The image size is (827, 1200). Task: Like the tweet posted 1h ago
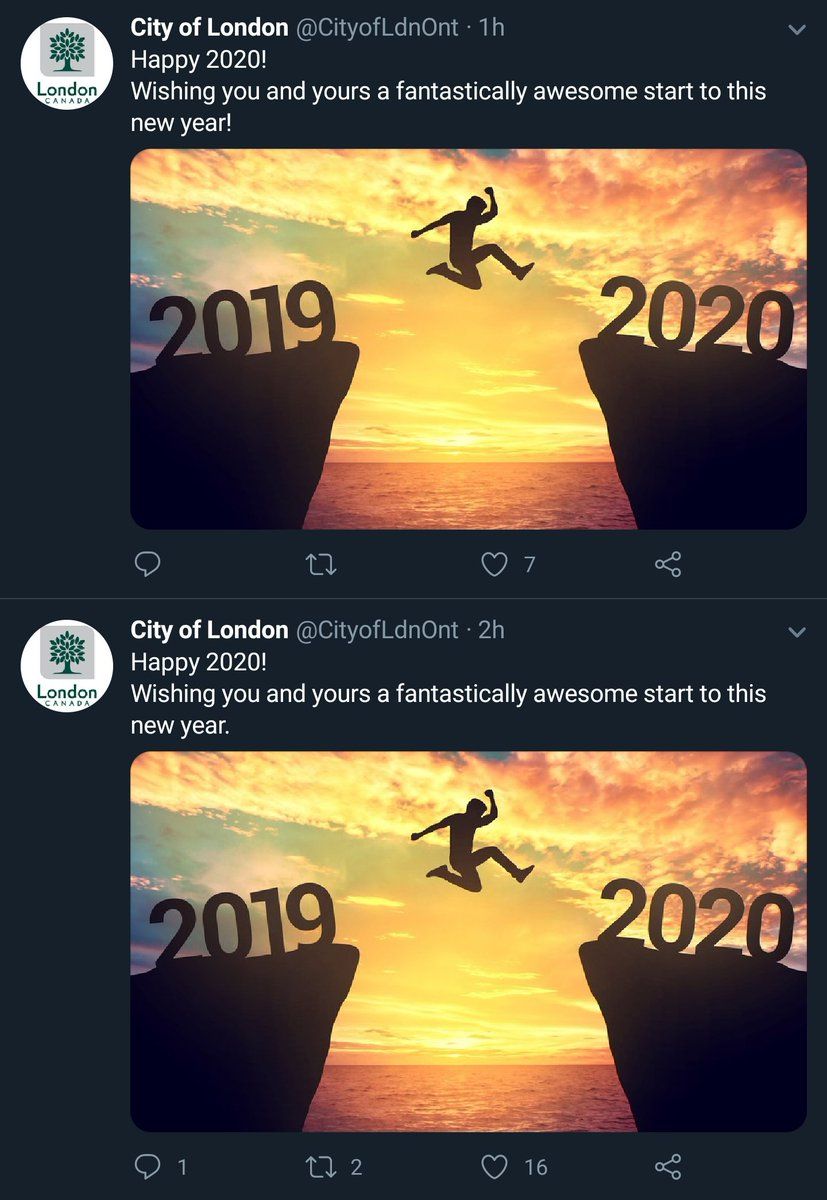click(x=494, y=565)
